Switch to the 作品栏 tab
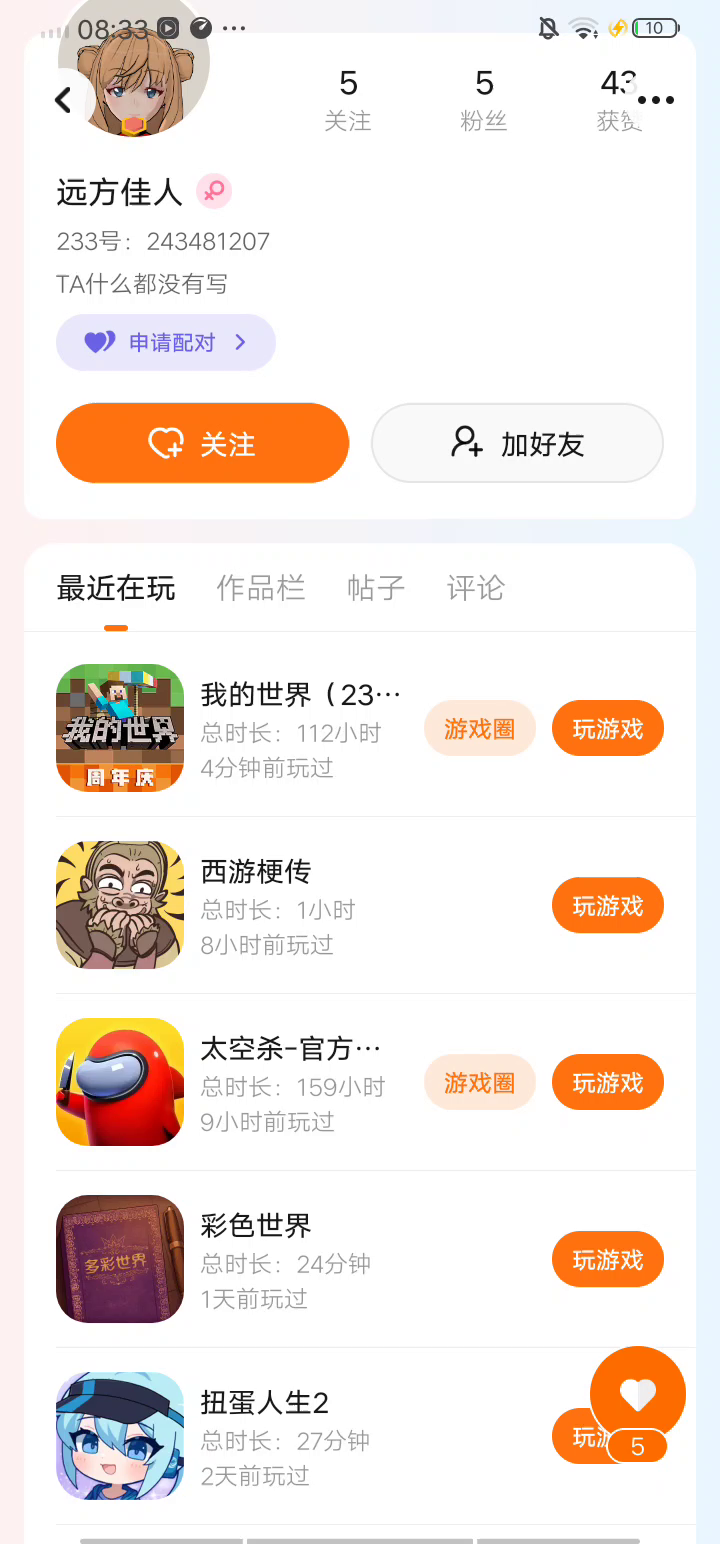This screenshot has width=720, height=1544. (x=260, y=588)
